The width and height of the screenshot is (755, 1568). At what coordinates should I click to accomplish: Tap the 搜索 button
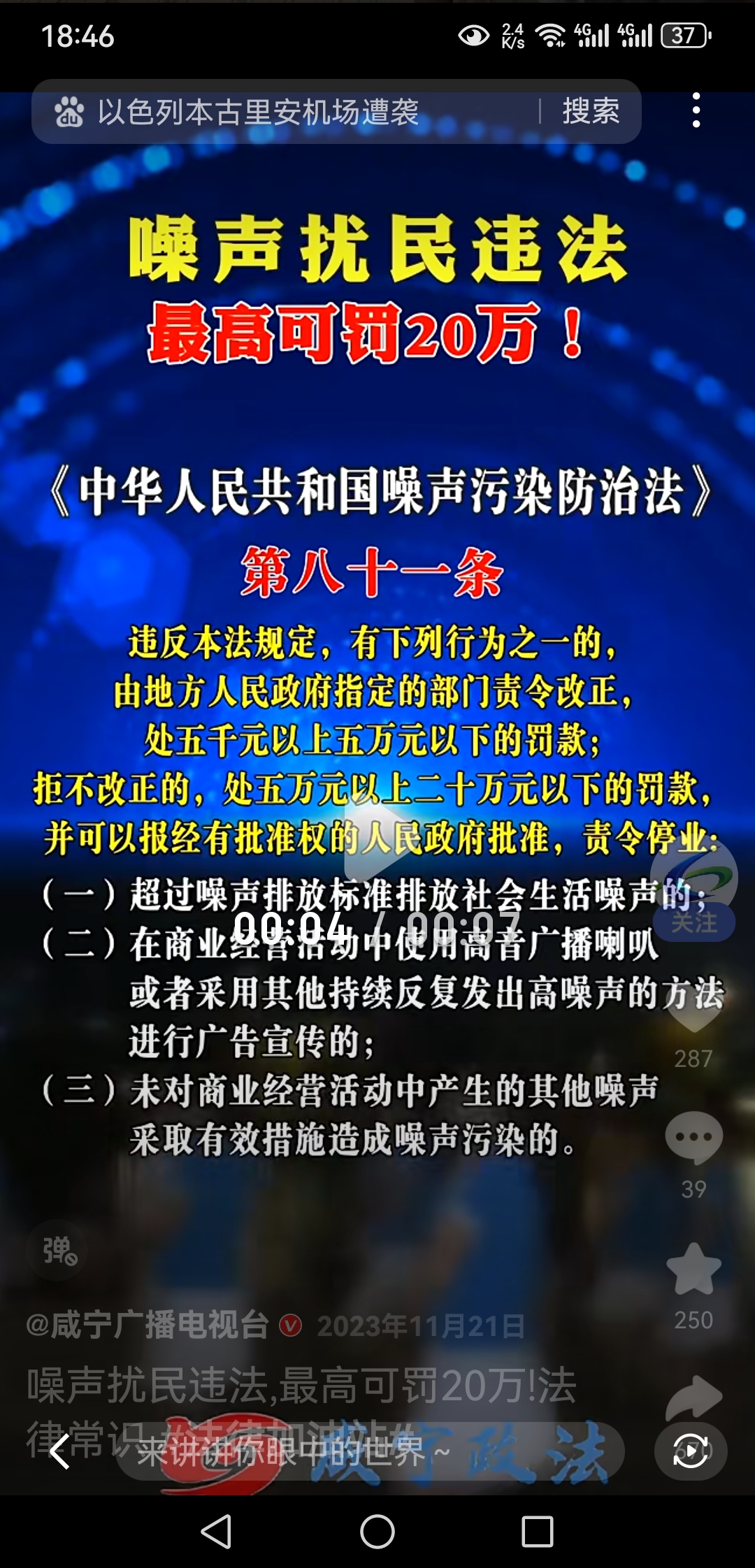click(x=591, y=112)
